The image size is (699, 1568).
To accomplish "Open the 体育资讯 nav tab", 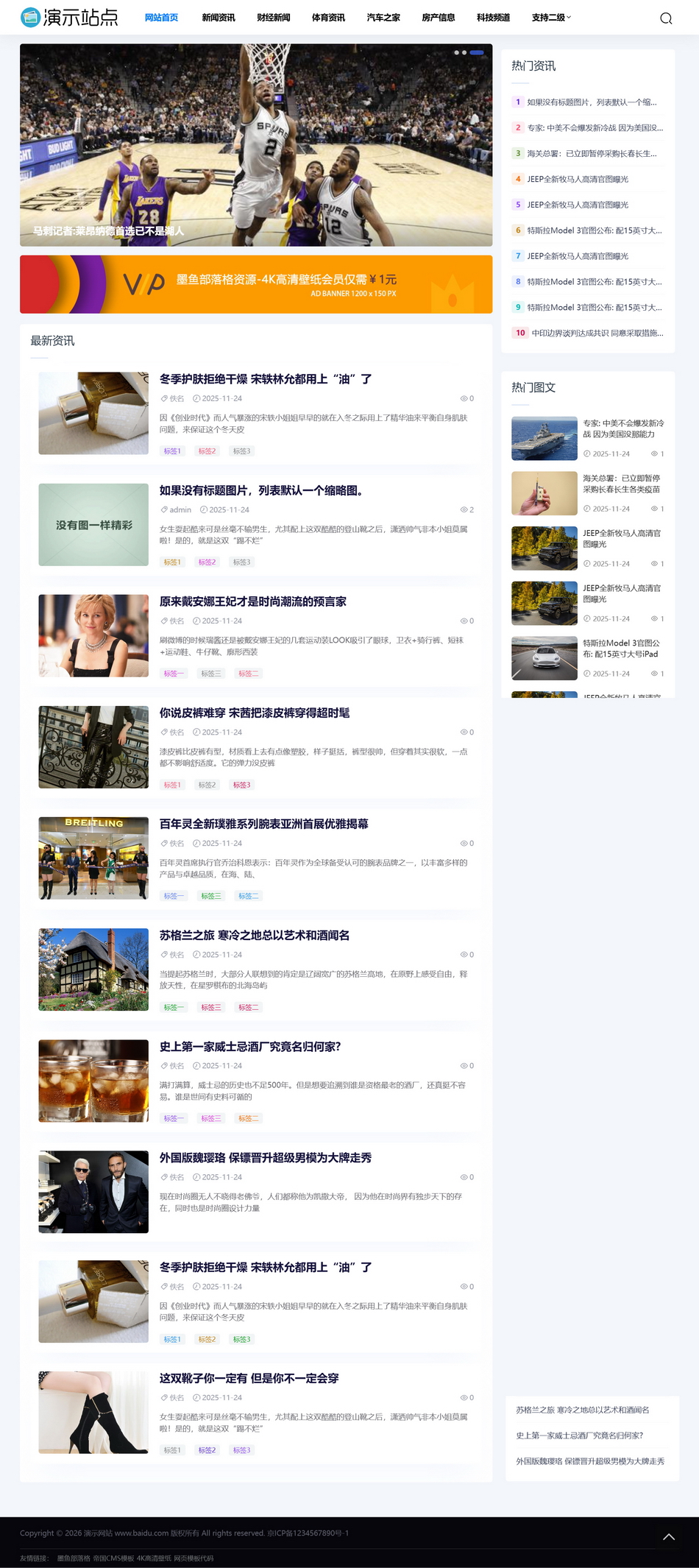I will coord(328,18).
